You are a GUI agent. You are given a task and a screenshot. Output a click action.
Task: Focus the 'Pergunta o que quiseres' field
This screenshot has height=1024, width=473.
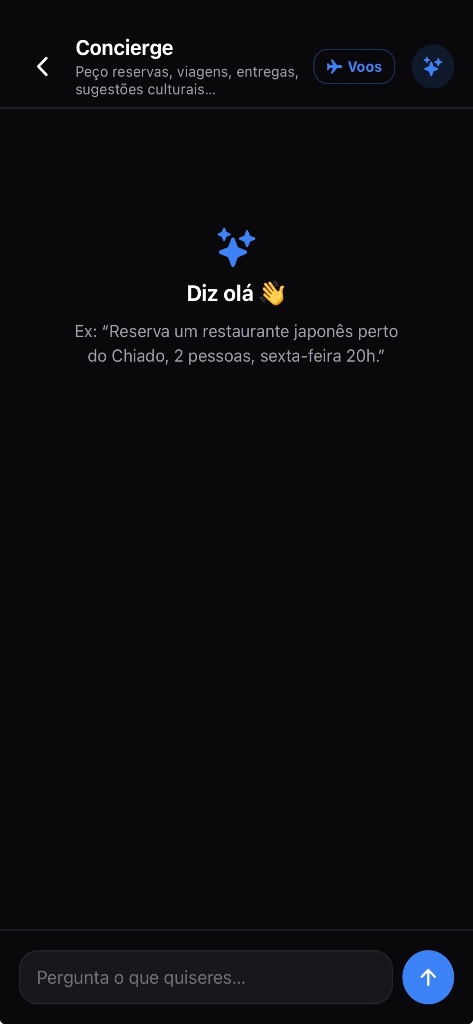tap(206, 977)
